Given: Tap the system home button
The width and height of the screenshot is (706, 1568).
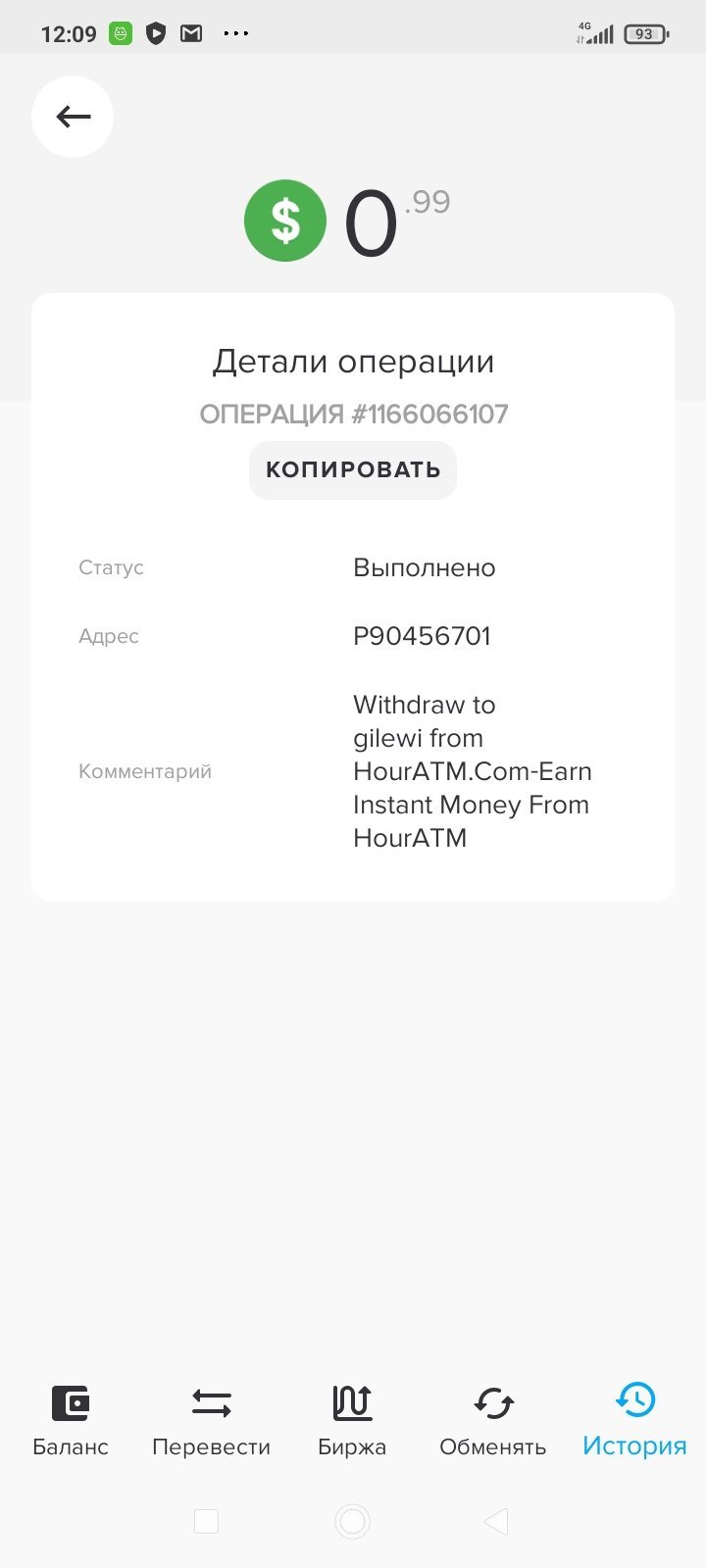Looking at the screenshot, I should (x=352, y=1521).
